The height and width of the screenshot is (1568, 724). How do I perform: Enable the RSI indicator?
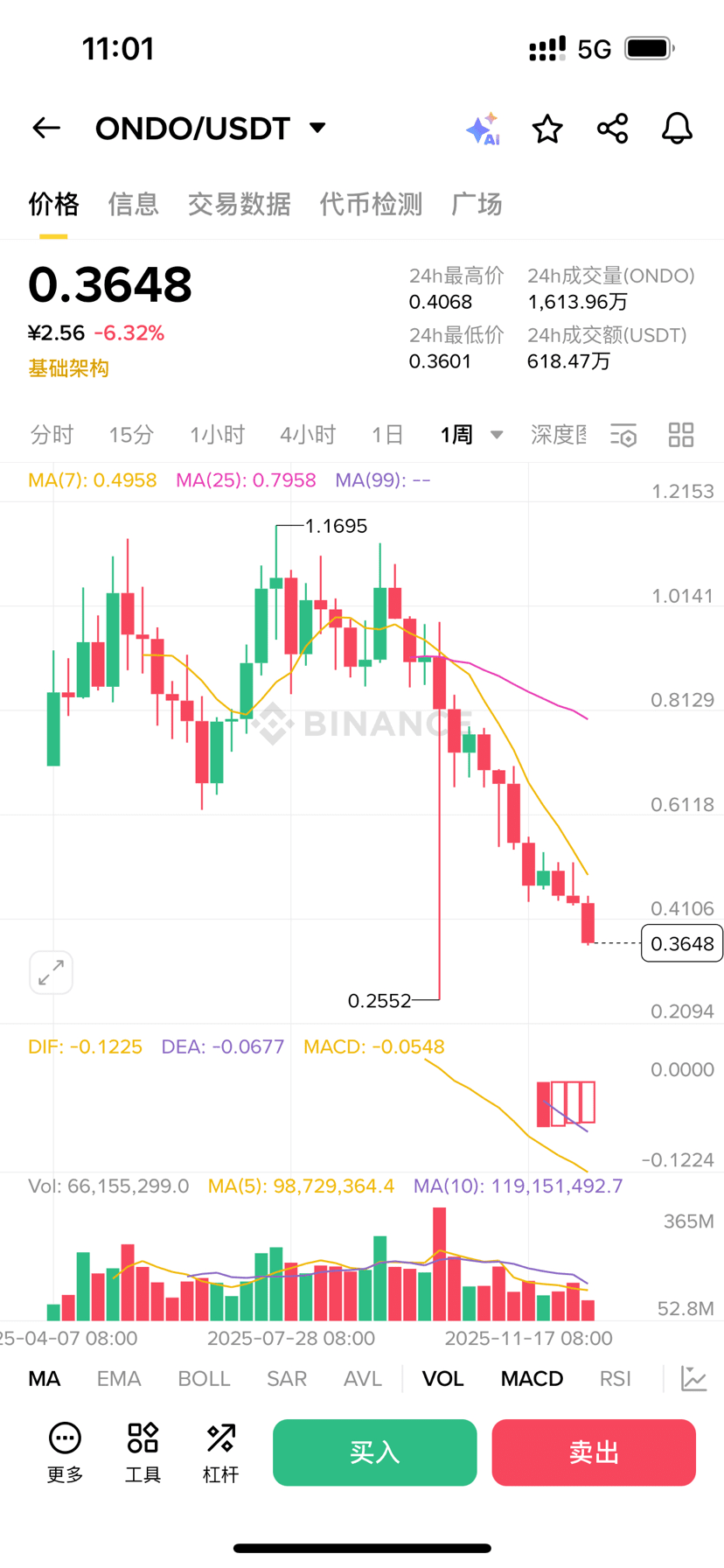tap(615, 1379)
